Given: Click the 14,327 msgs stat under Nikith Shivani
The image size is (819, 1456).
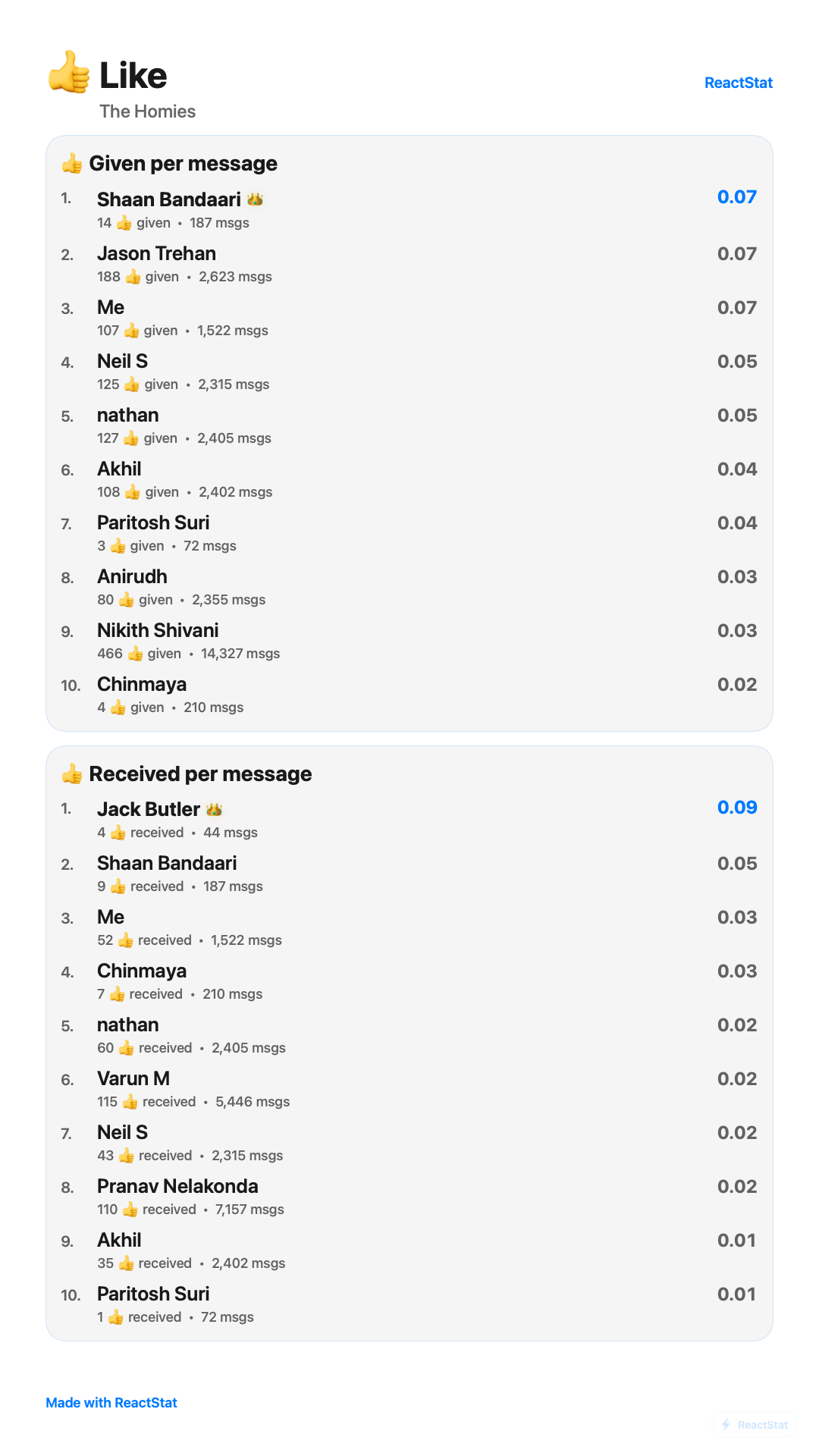Looking at the screenshot, I should (x=240, y=653).
